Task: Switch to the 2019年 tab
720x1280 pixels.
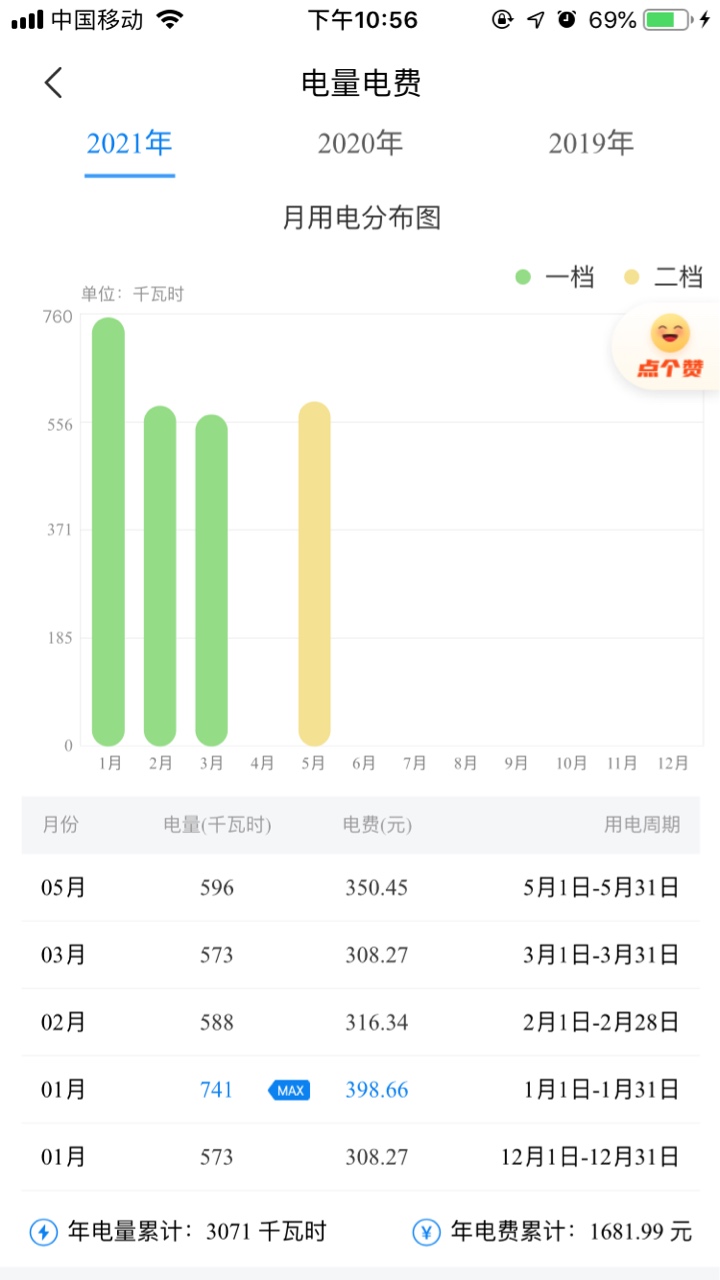Action: 591,144
